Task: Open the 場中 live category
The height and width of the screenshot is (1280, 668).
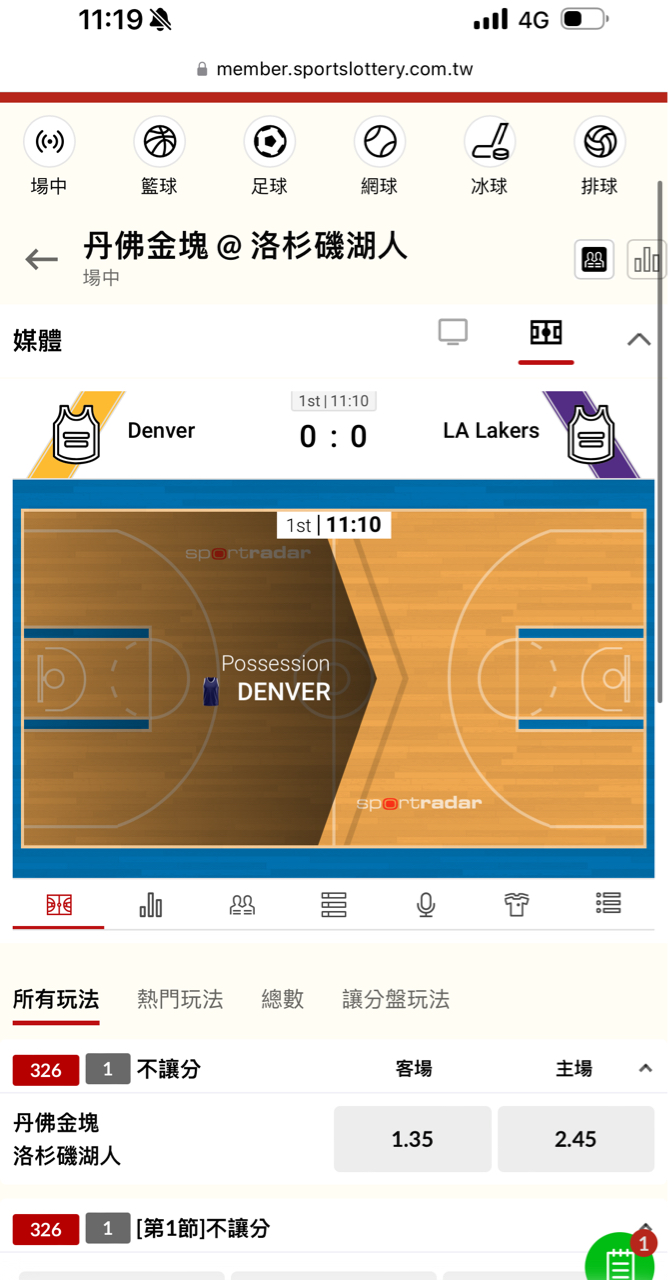Action: [49, 157]
